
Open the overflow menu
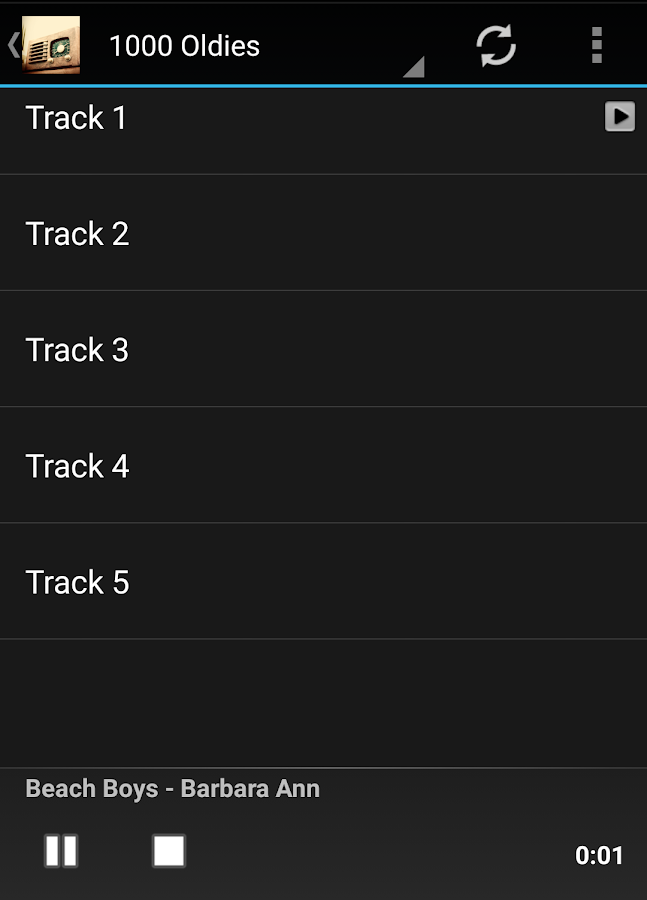pos(596,45)
